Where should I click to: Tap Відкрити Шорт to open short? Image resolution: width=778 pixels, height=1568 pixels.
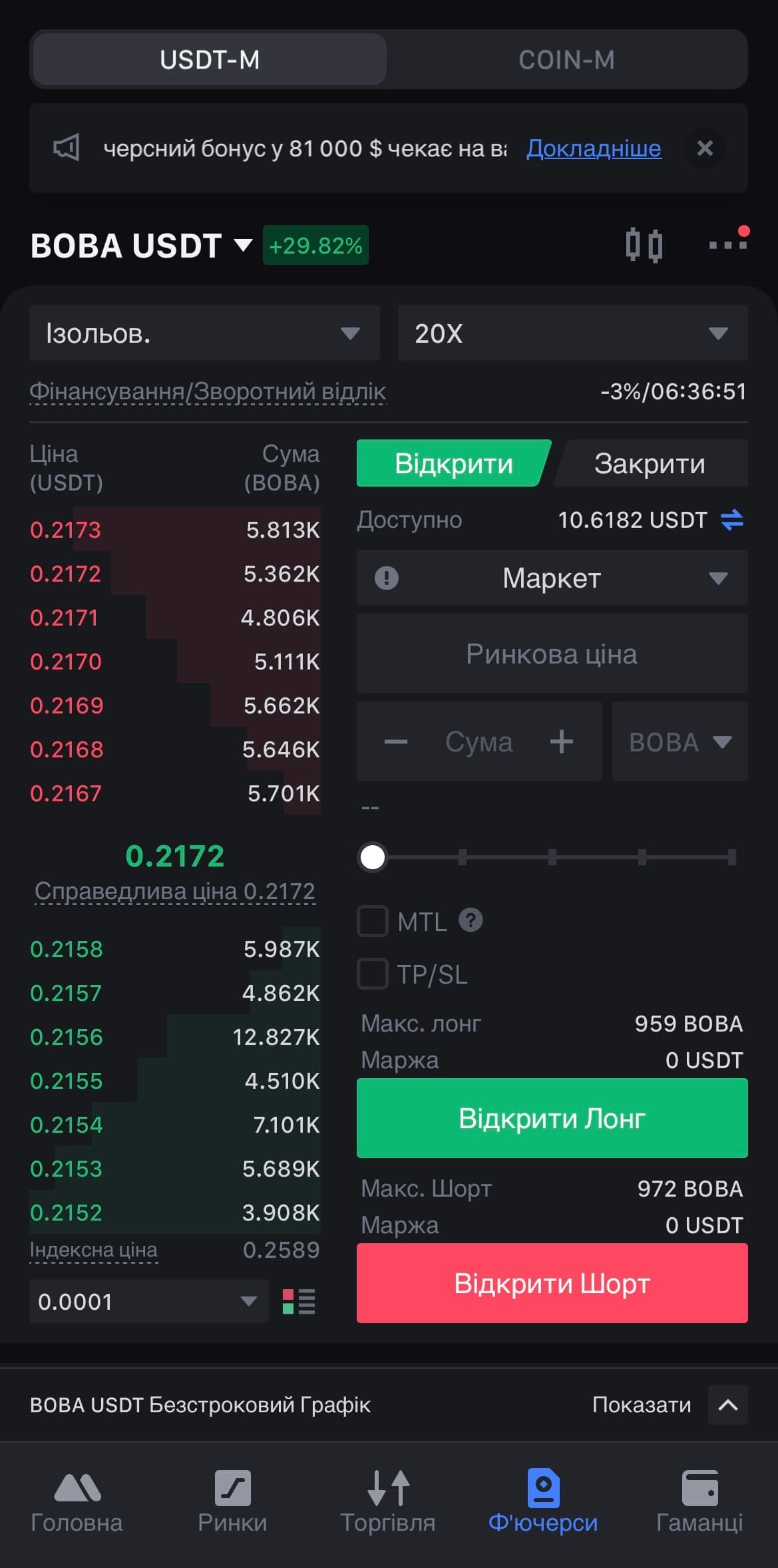[x=552, y=1283]
